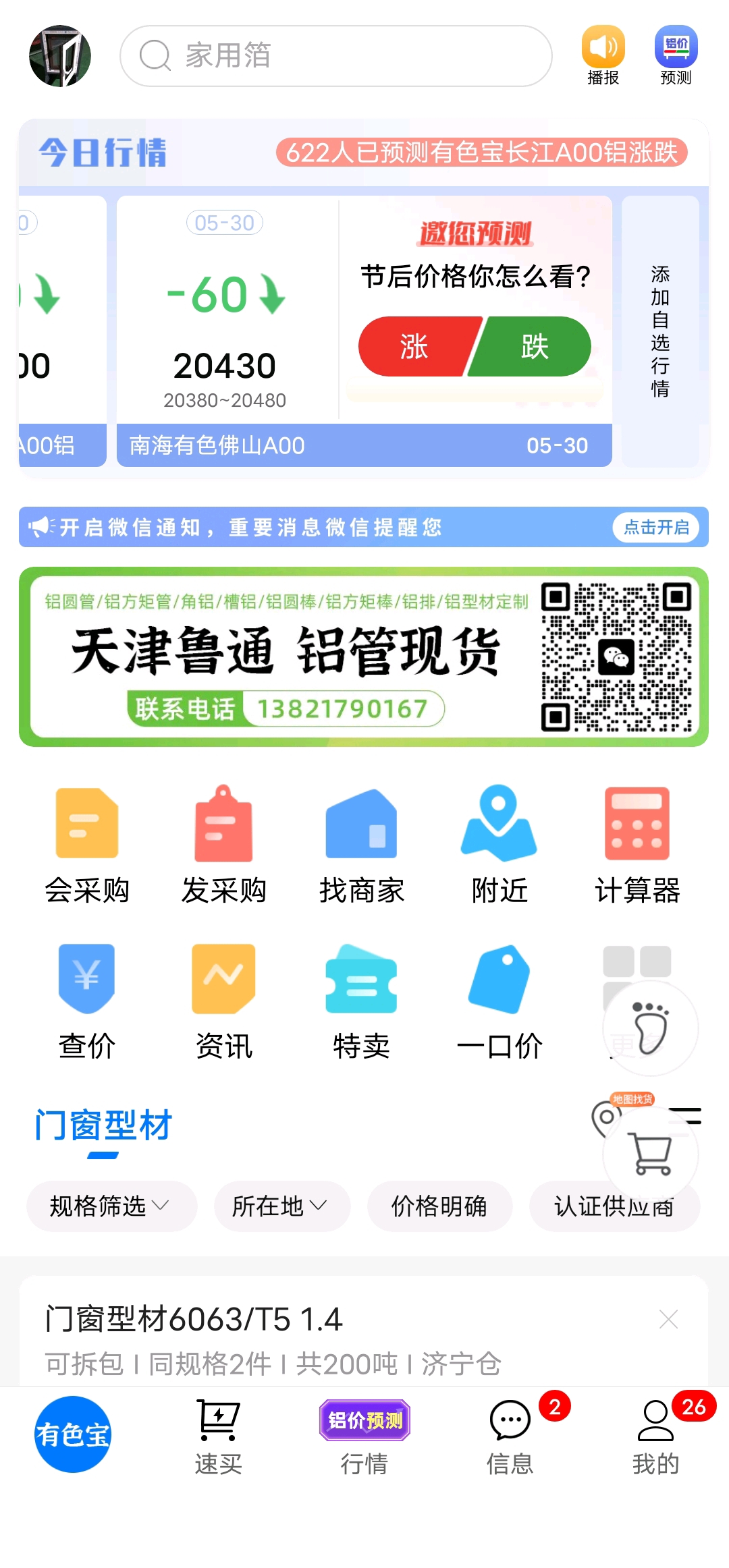
Task: Select the 价格明确 filter chip
Action: coord(439,1206)
